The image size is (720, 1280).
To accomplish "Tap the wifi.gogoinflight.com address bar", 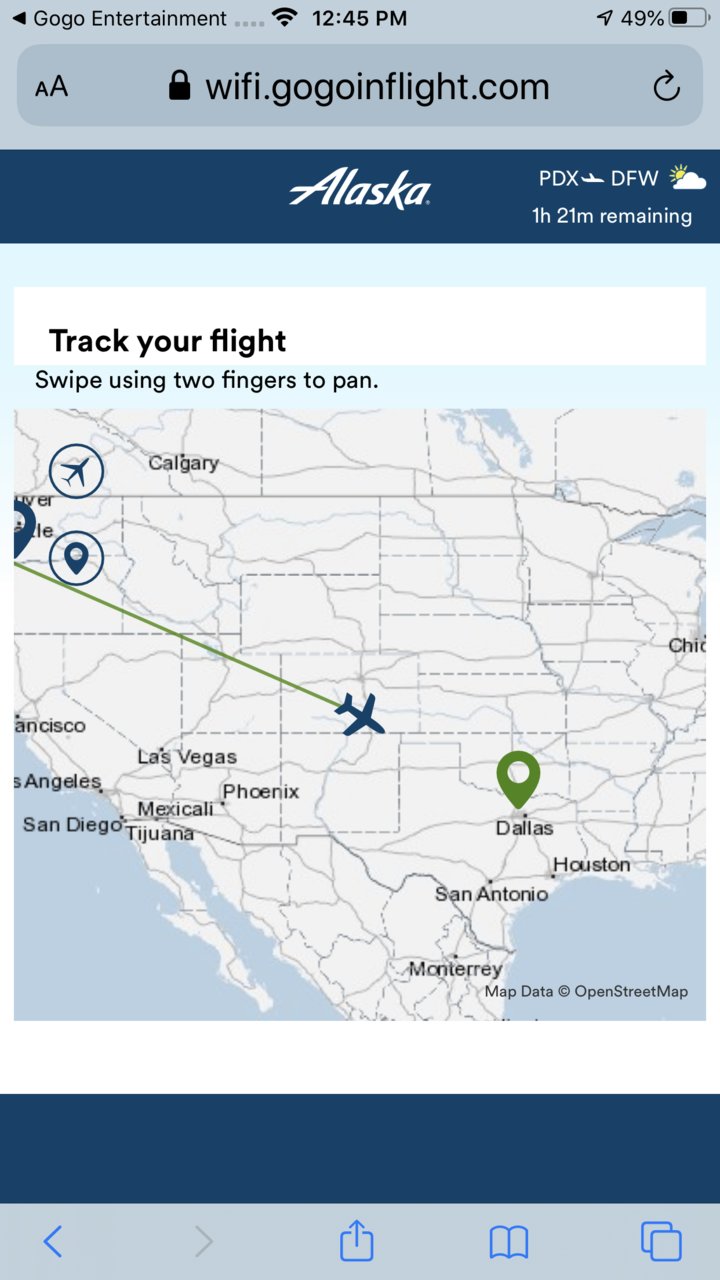I will (x=360, y=86).
